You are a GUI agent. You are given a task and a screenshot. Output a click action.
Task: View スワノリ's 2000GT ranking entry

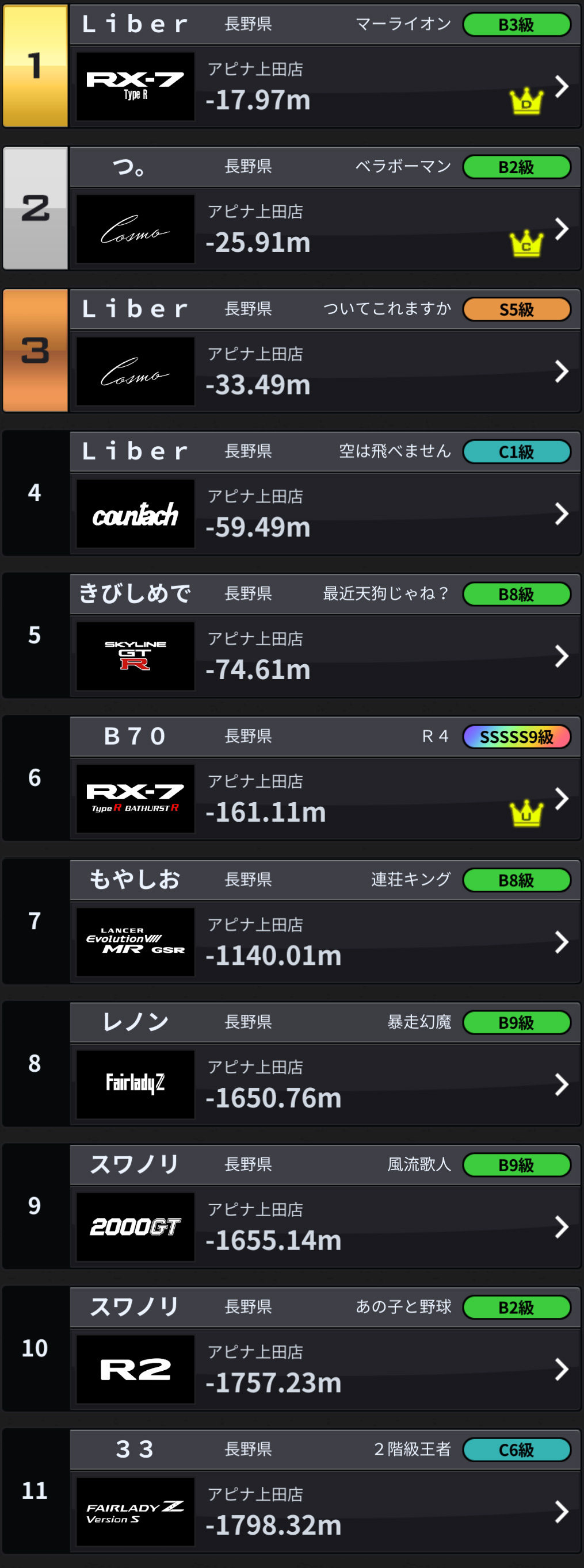pos(561,1226)
